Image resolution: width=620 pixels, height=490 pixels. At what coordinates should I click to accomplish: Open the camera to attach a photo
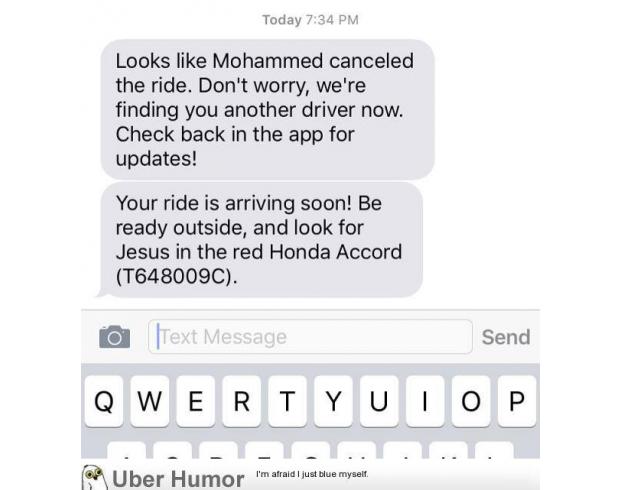[x=115, y=337]
